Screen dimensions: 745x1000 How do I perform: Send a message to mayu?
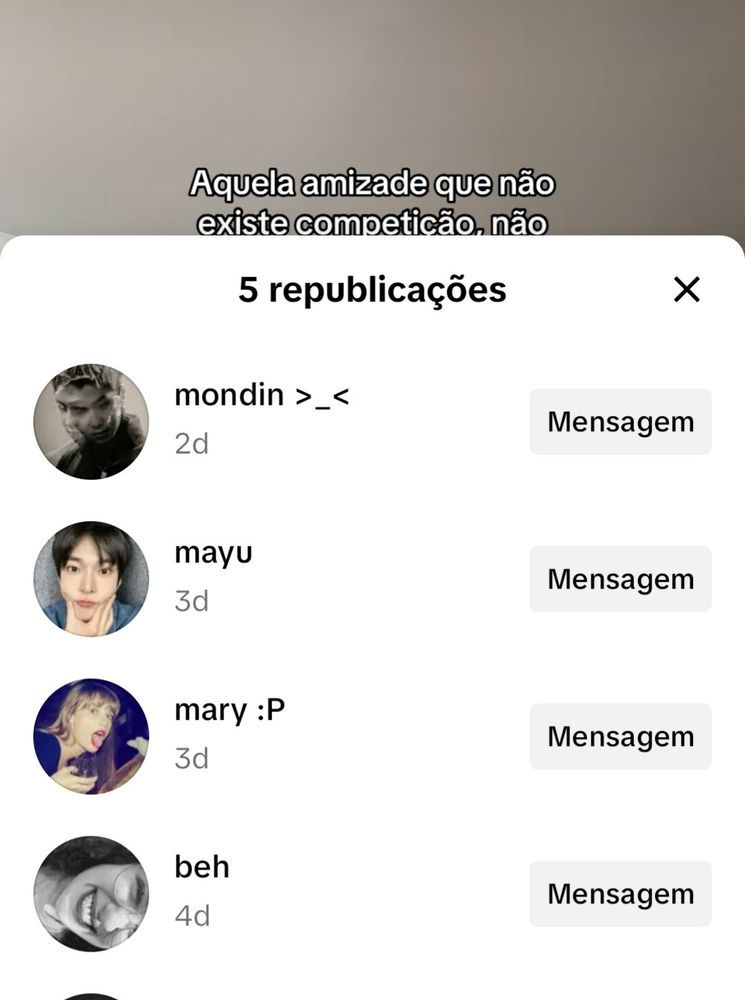(620, 579)
